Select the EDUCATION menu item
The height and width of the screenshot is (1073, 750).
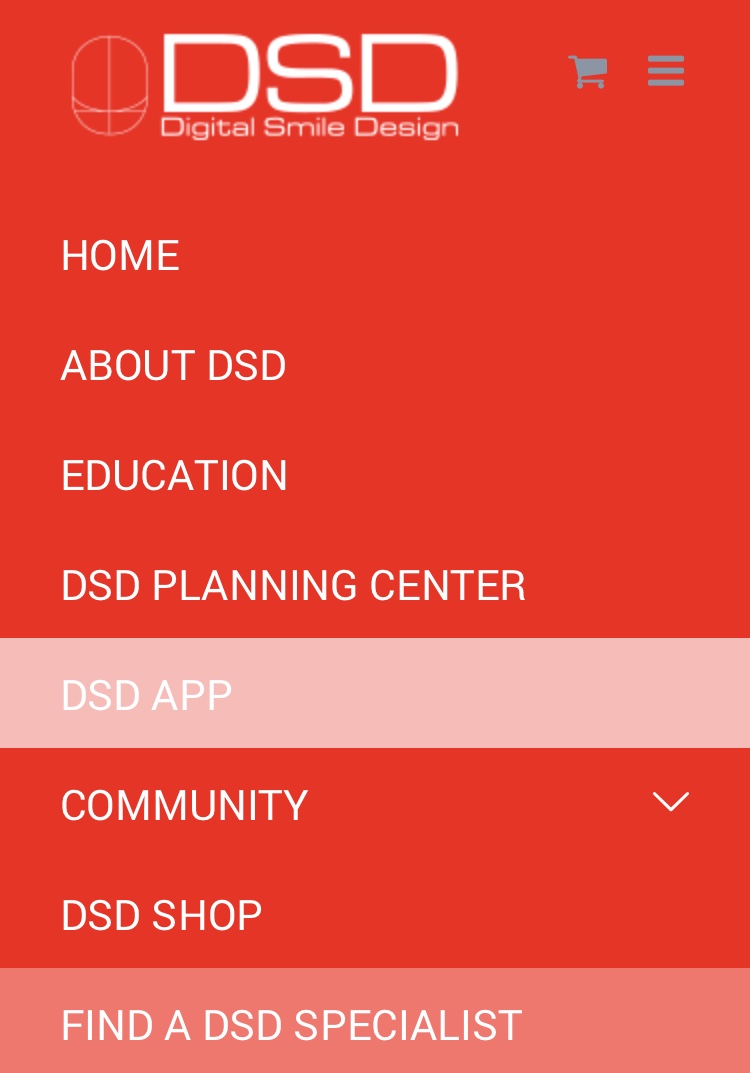coord(175,476)
